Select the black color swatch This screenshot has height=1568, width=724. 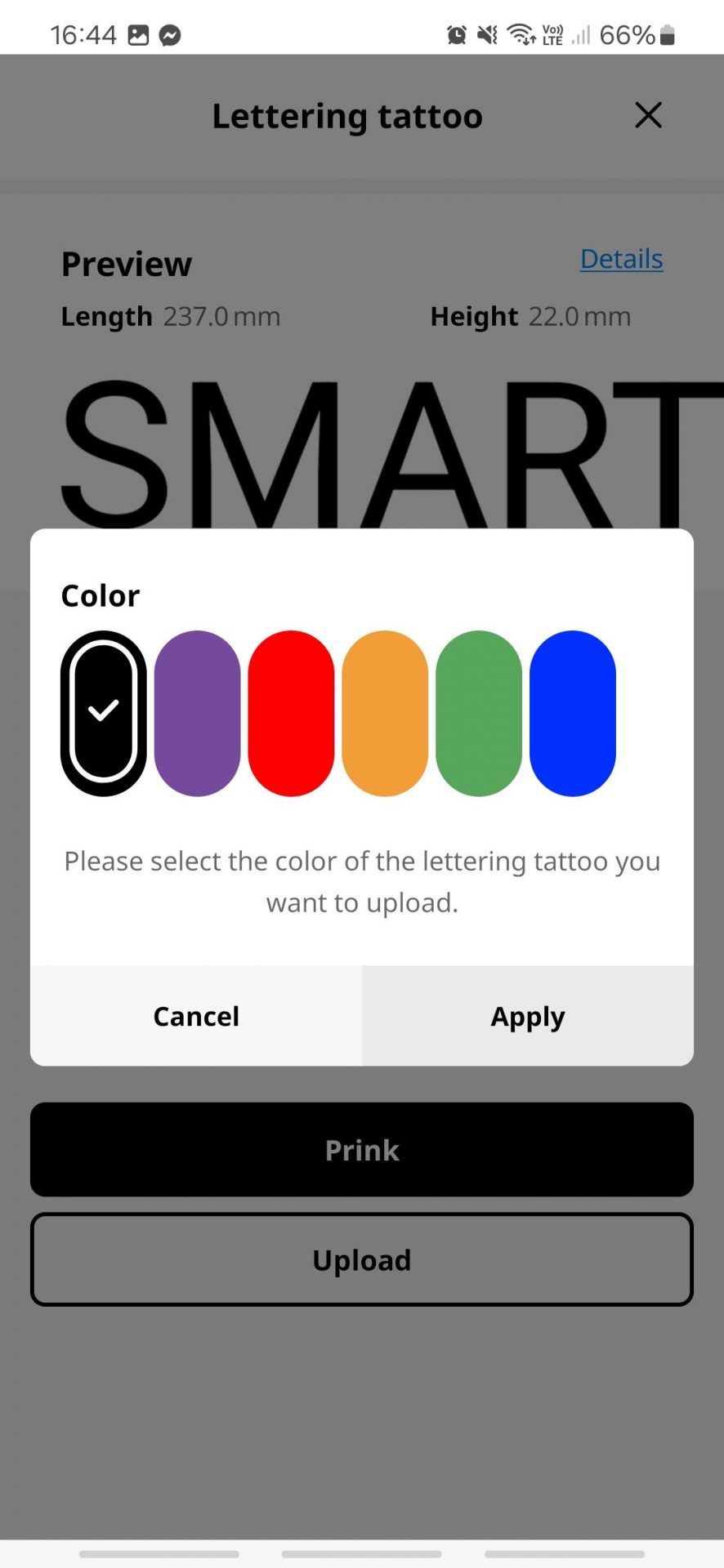tap(104, 713)
